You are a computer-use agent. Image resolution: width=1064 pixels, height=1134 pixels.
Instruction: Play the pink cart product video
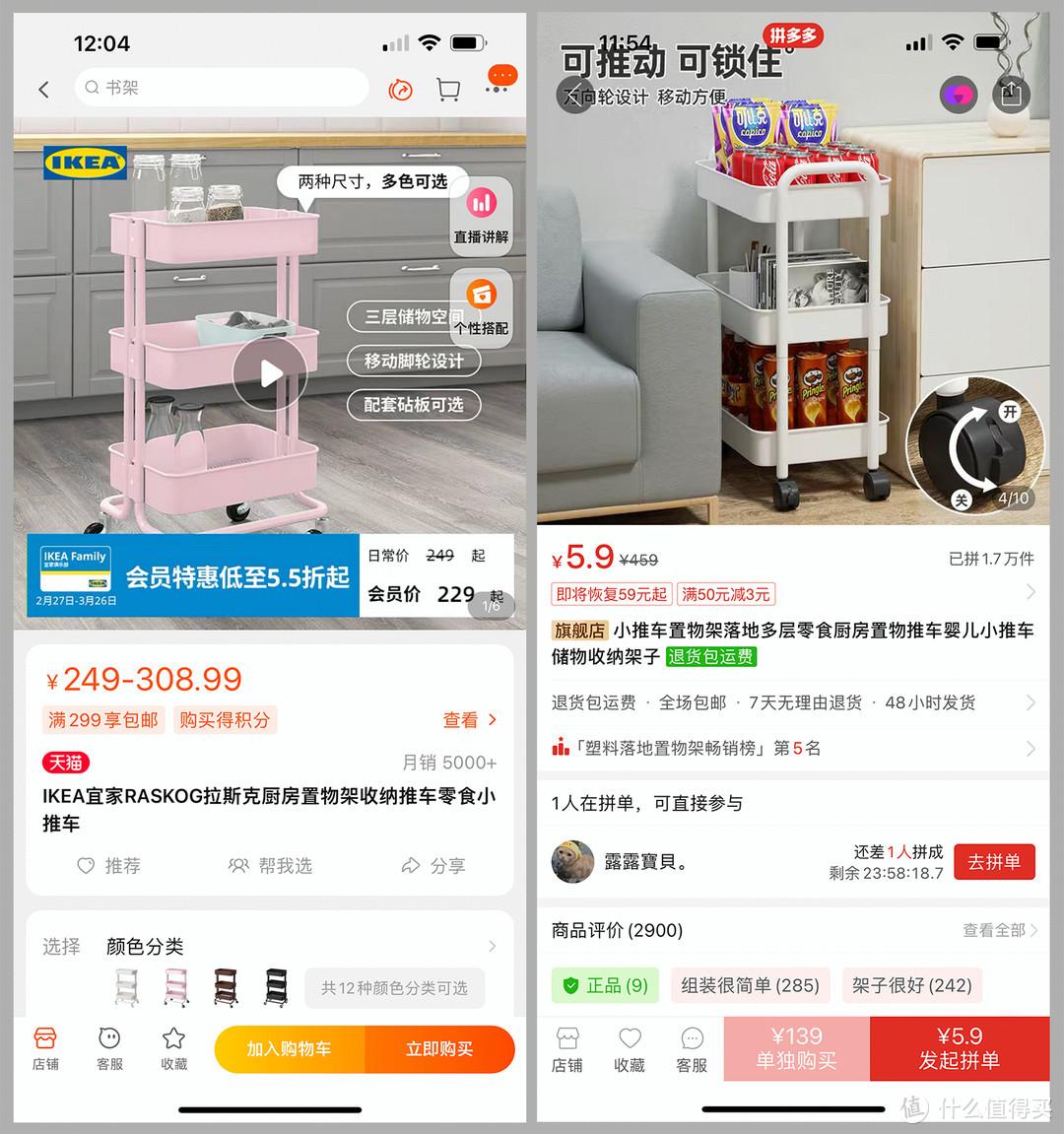pyautogui.click(x=270, y=372)
